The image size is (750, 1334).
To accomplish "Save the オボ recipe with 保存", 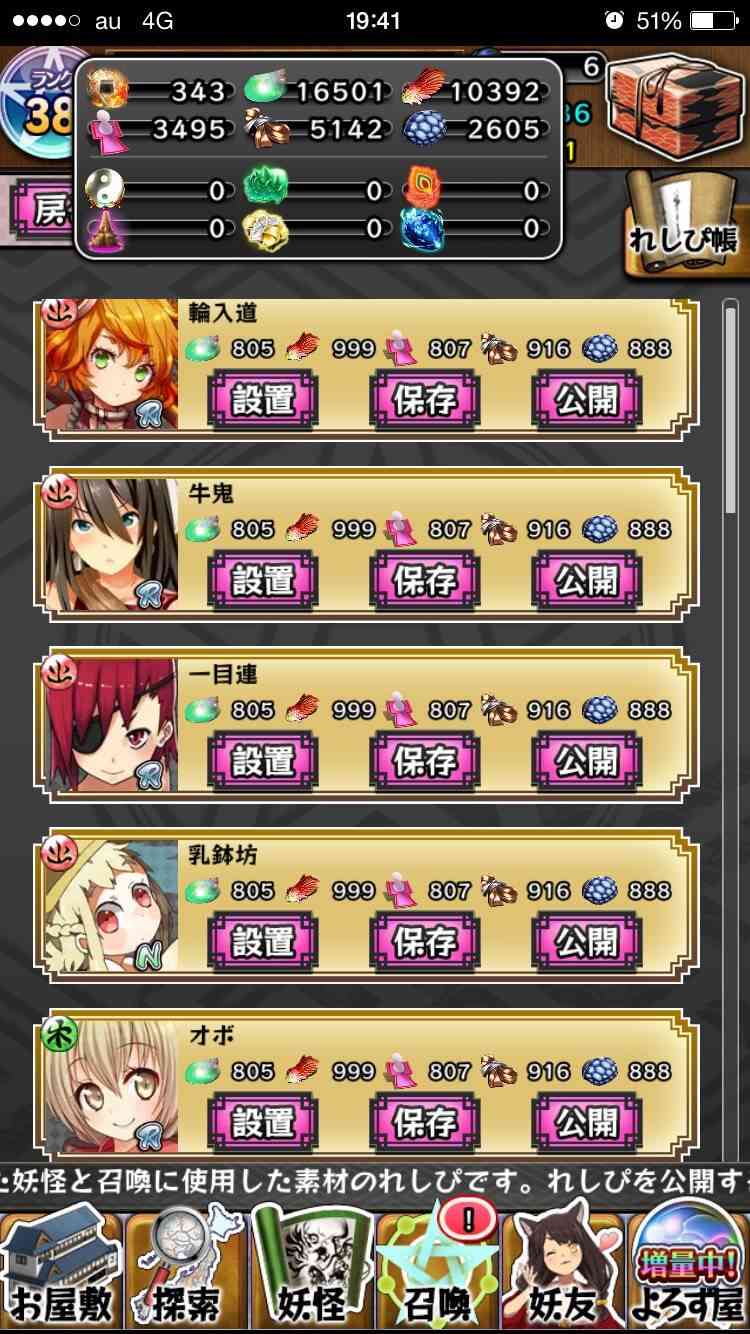I will click(425, 1122).
